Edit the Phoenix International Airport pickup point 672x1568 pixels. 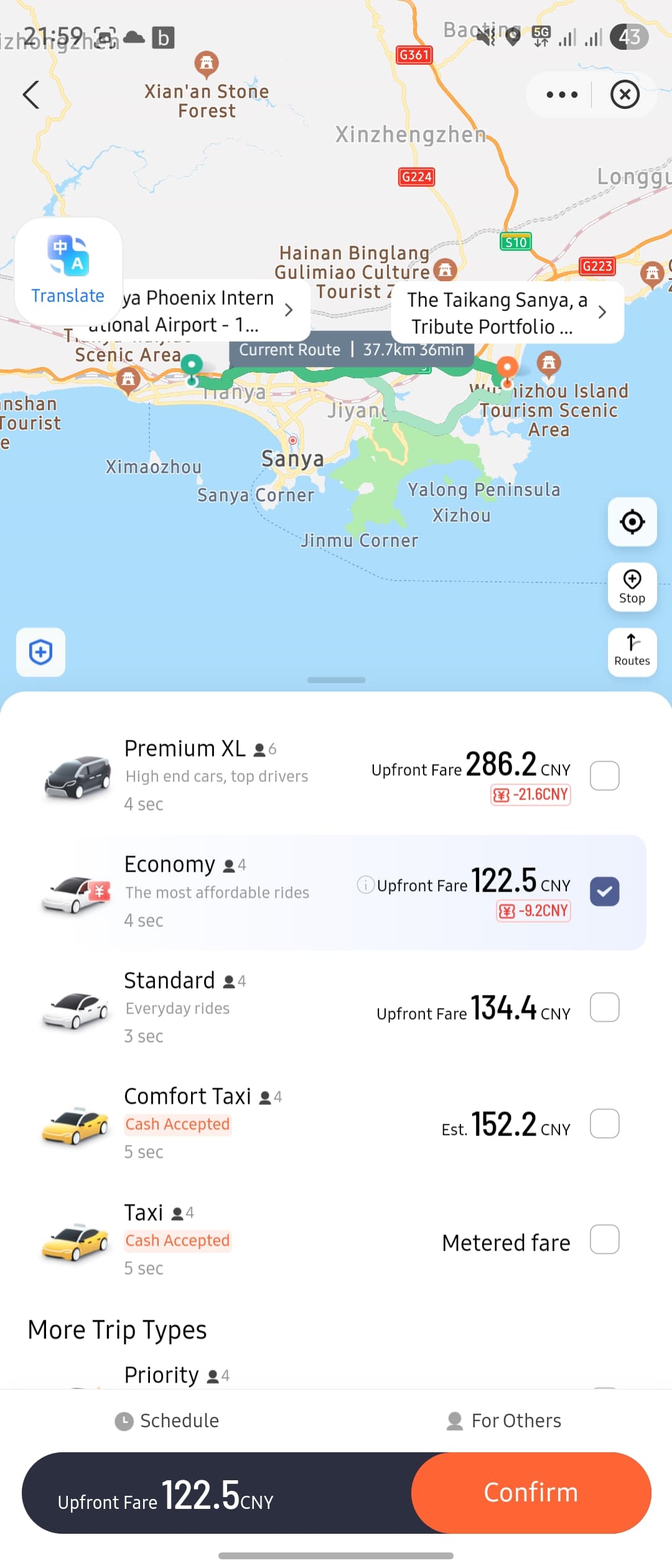coord(205,310)
